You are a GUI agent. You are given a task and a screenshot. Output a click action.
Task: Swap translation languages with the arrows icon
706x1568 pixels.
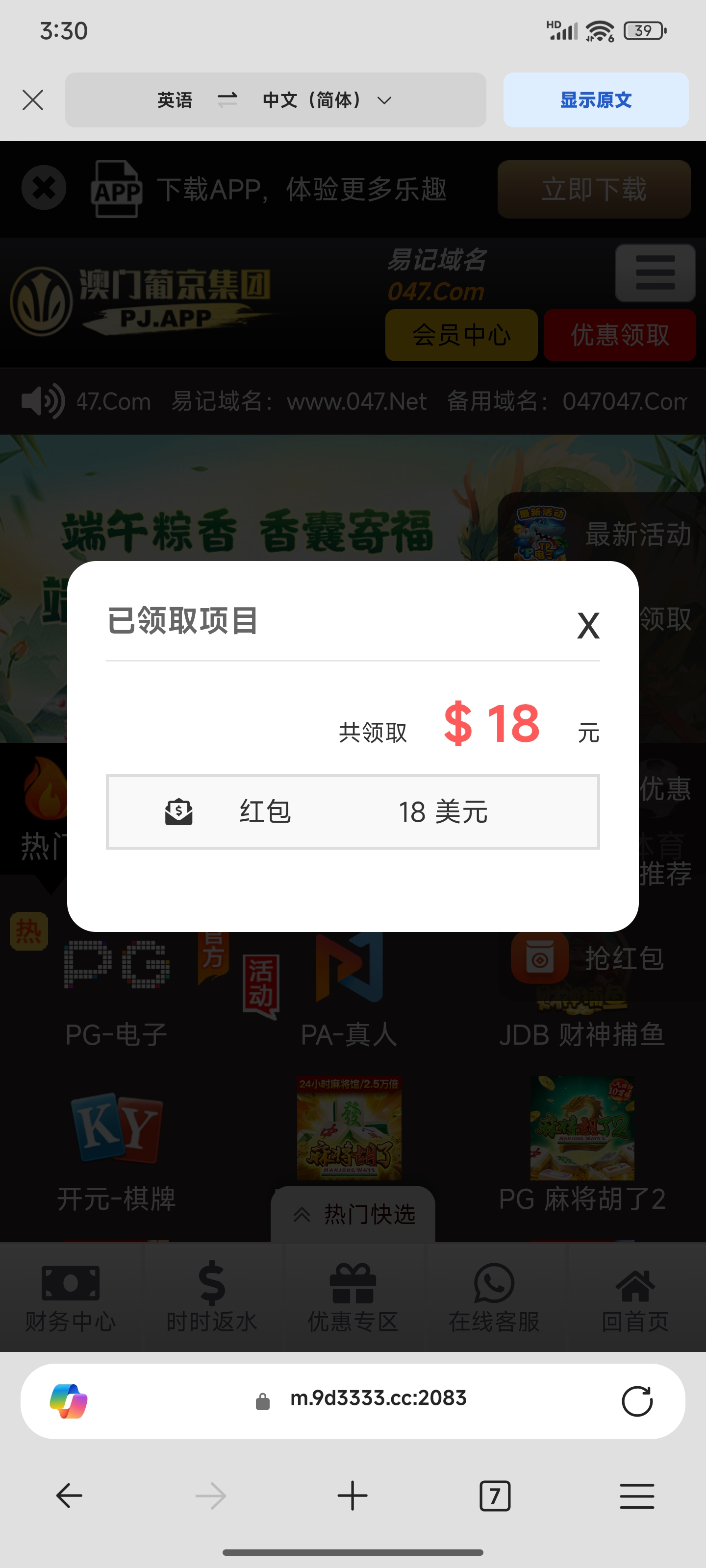pos(227,100)
